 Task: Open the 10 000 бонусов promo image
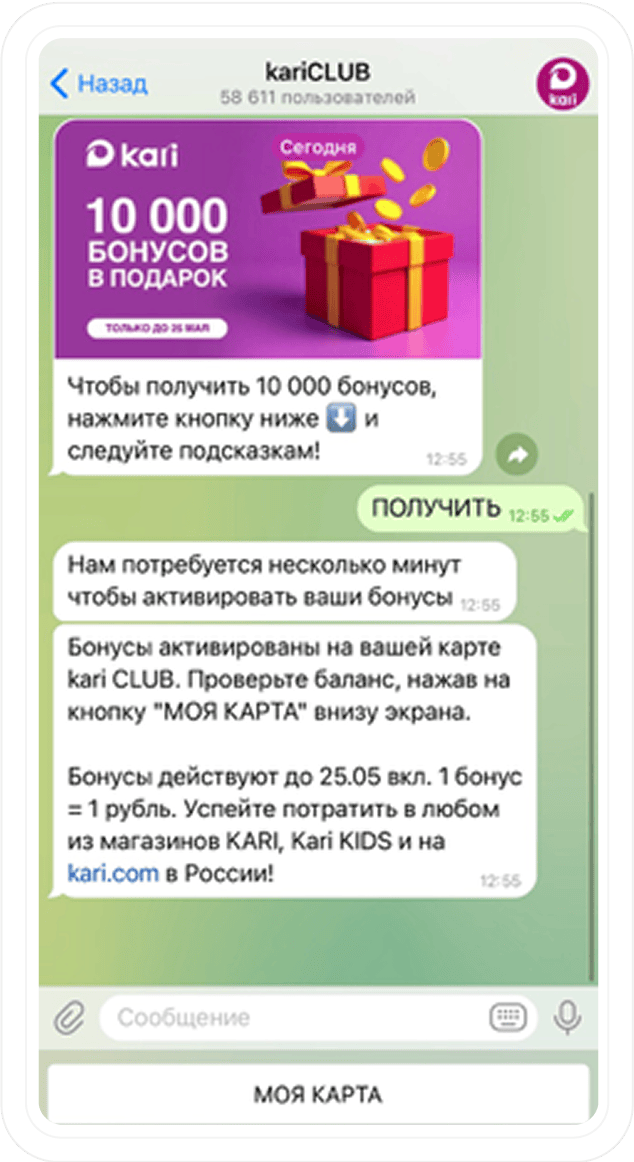tap(267, 239)
